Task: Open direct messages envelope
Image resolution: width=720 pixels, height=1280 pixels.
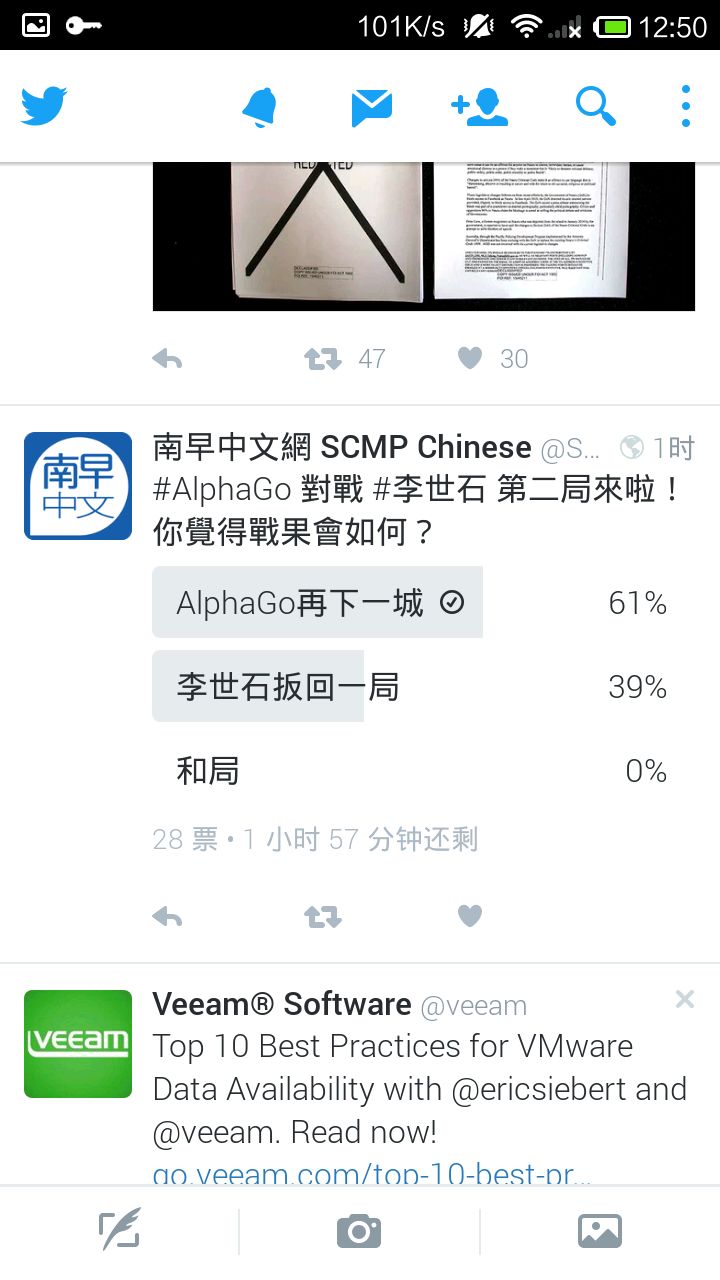Action: pyautogui.click(x=371, y=108)
